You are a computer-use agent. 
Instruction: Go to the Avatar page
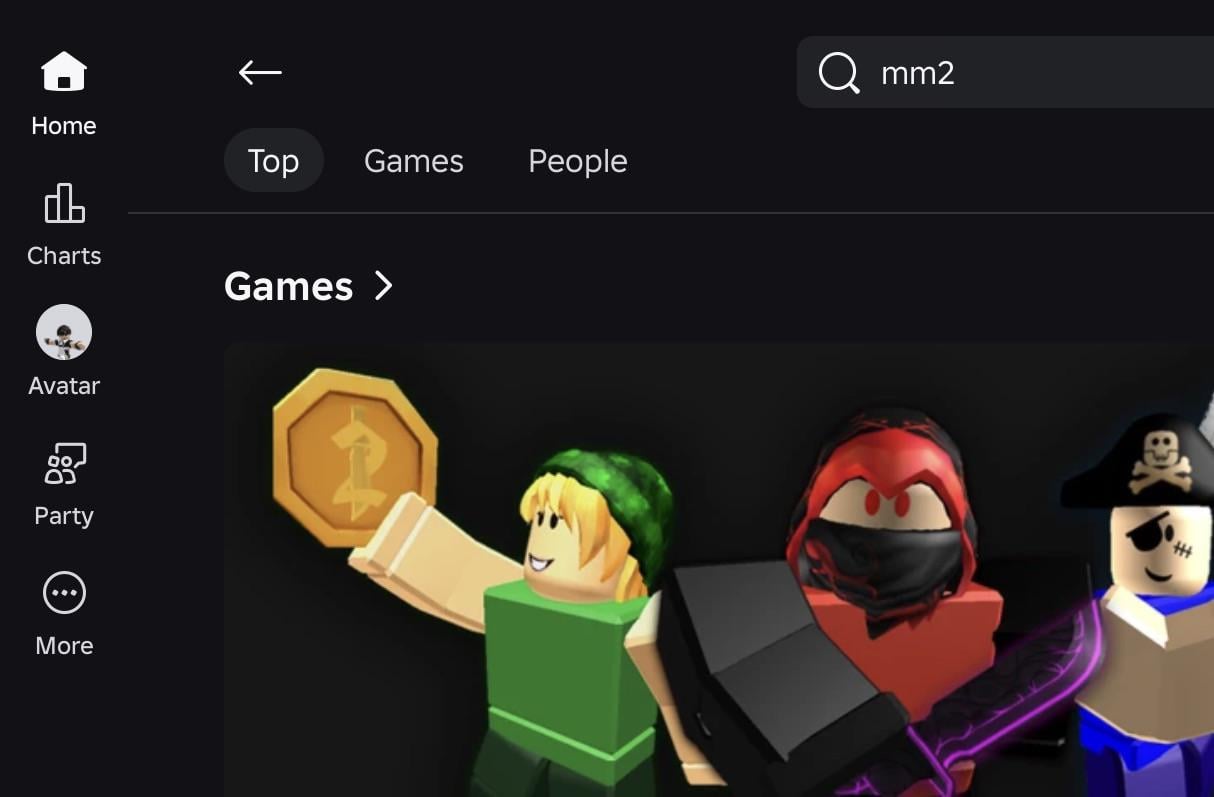tap(64, 352)
